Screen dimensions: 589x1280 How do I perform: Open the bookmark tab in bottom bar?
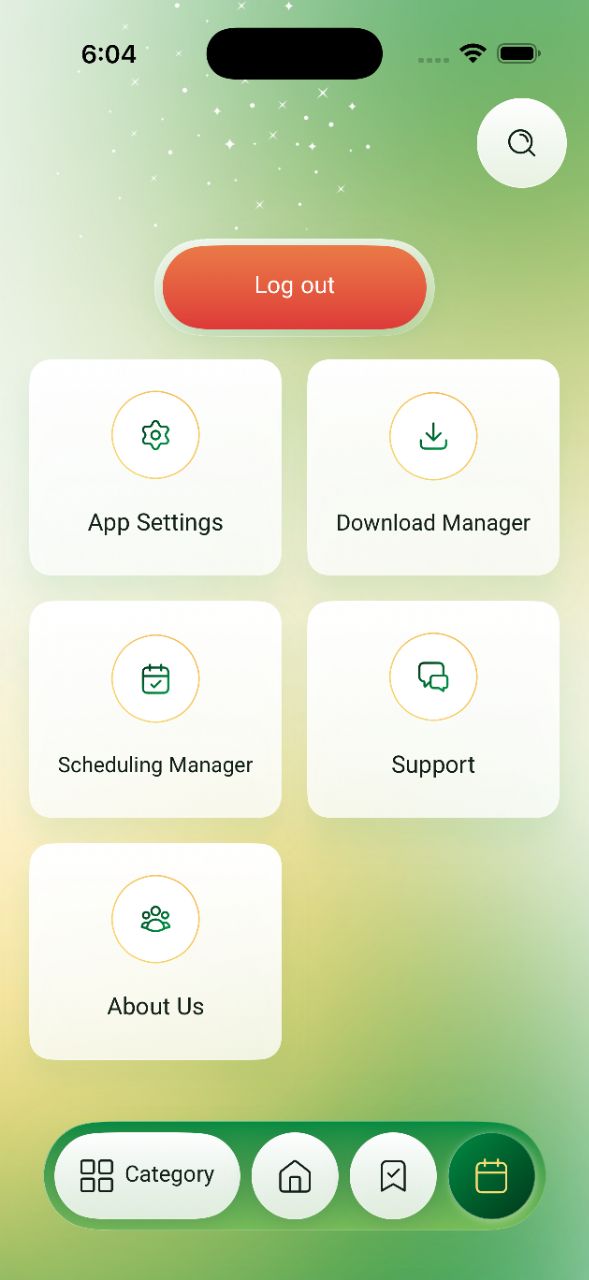point(393,1175)
